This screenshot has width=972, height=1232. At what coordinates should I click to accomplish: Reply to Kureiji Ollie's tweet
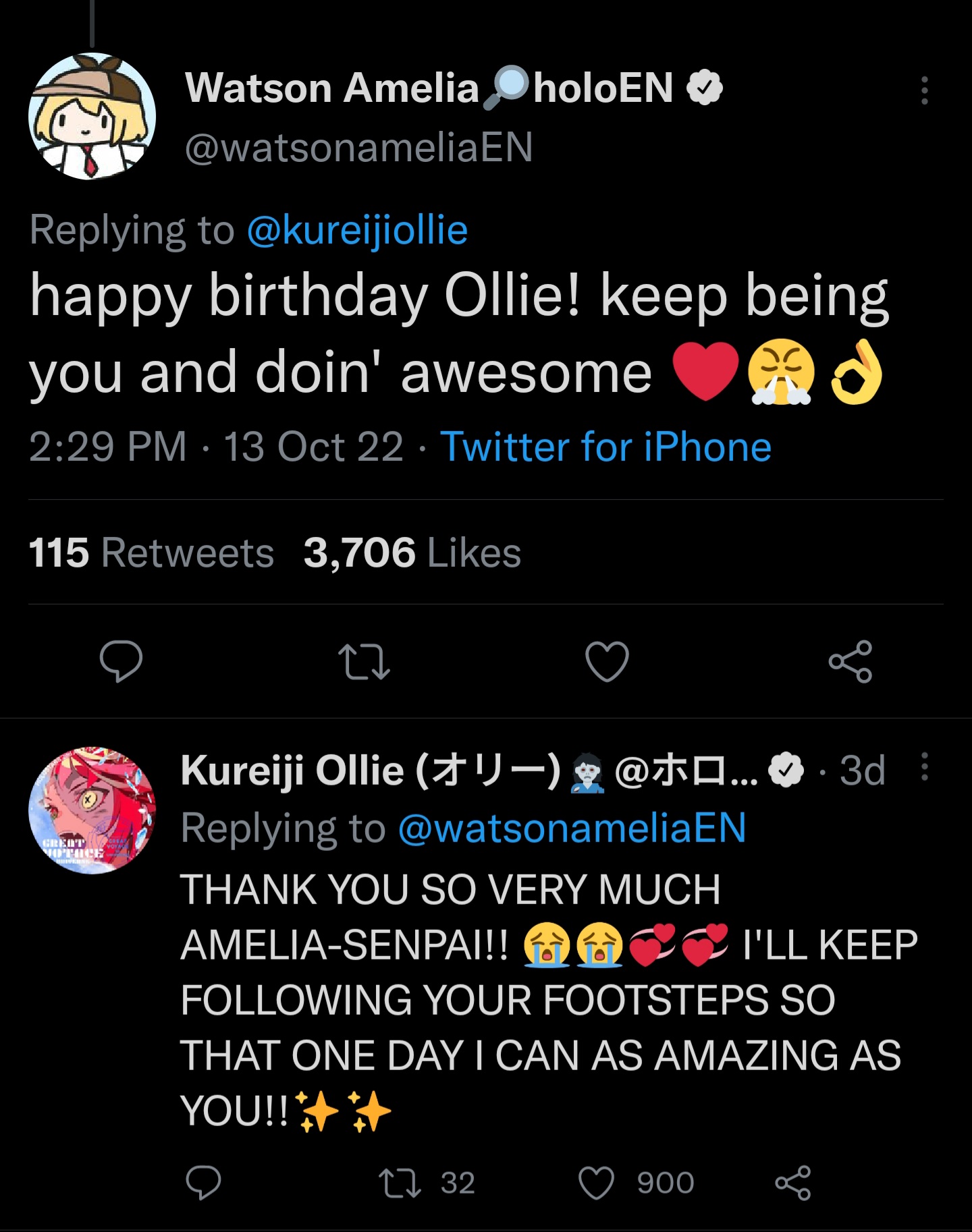(x=203, y=1183)
